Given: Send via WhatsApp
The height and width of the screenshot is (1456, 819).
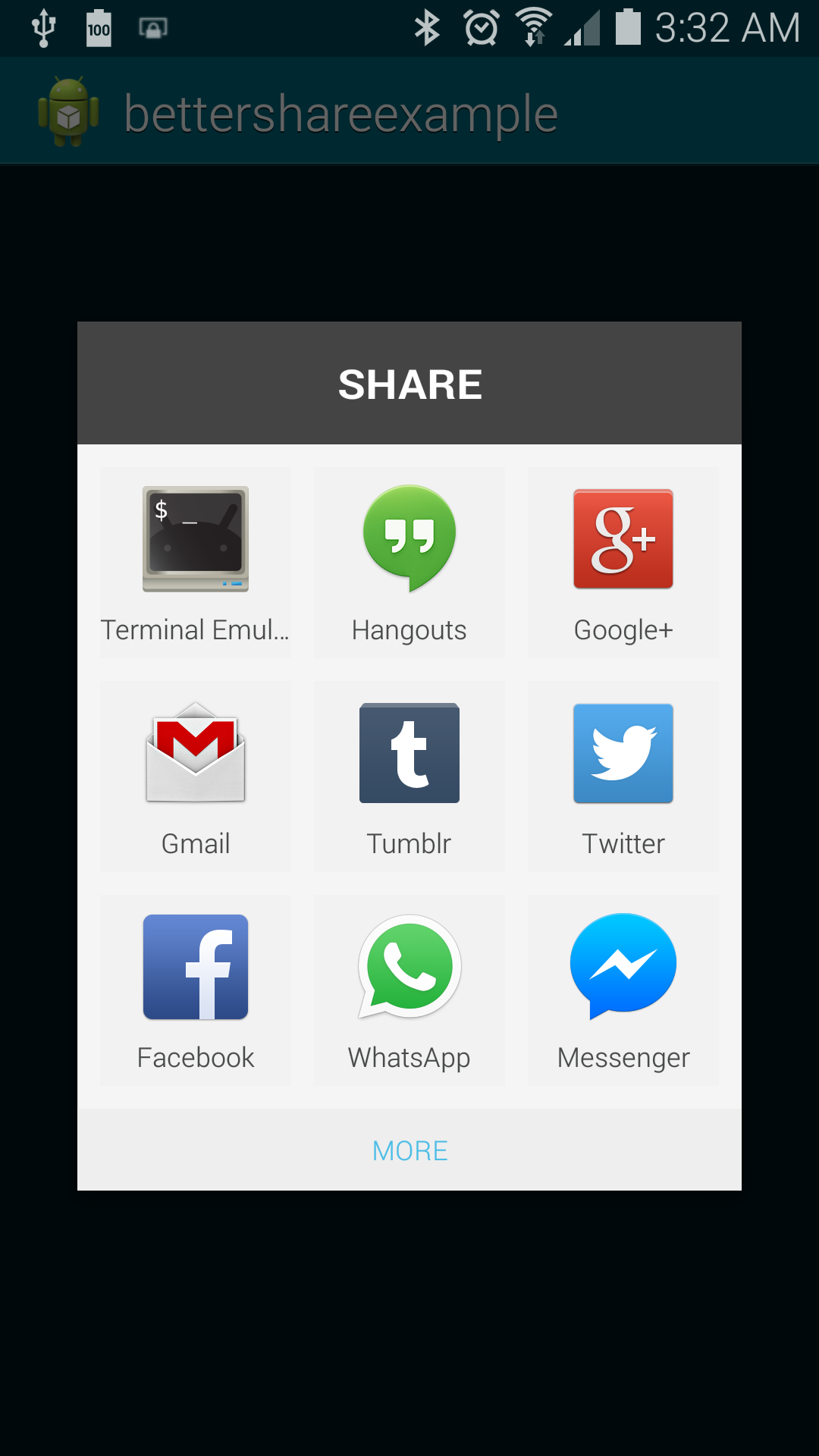Looking at the screenshot, I should tap(409, 990).
